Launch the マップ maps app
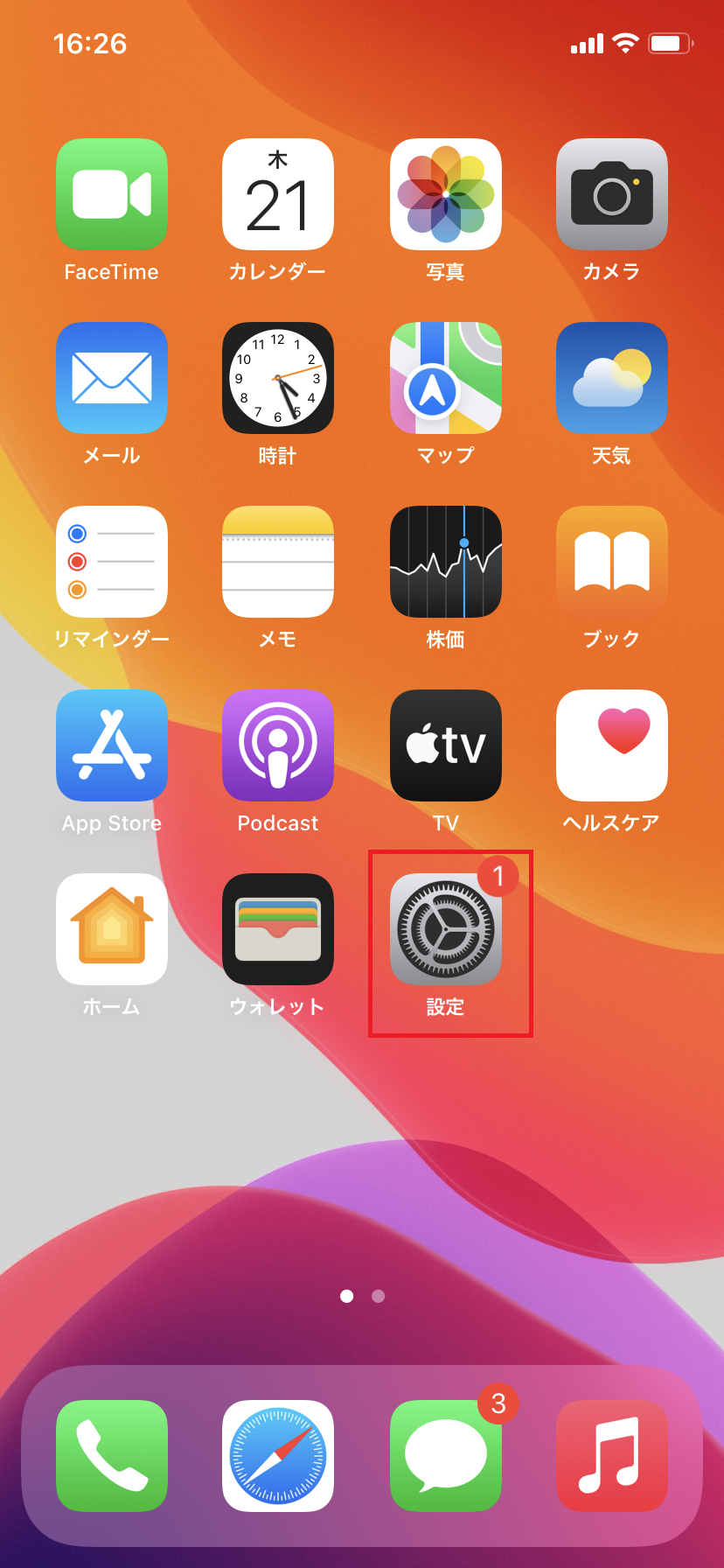This screenshot has height=1568, width=724. (x=446, y=378)
